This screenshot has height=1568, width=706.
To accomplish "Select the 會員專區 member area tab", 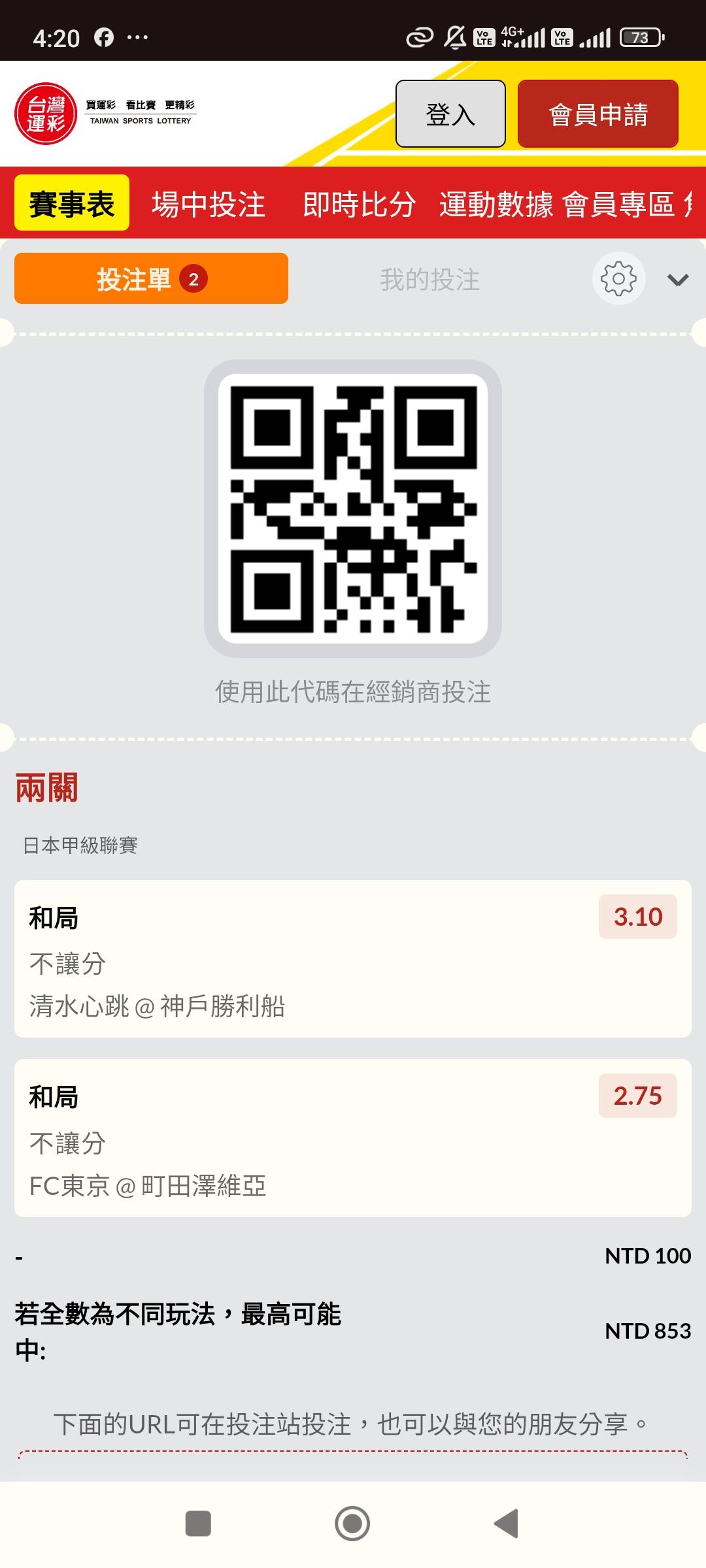I will pos(618,204).
